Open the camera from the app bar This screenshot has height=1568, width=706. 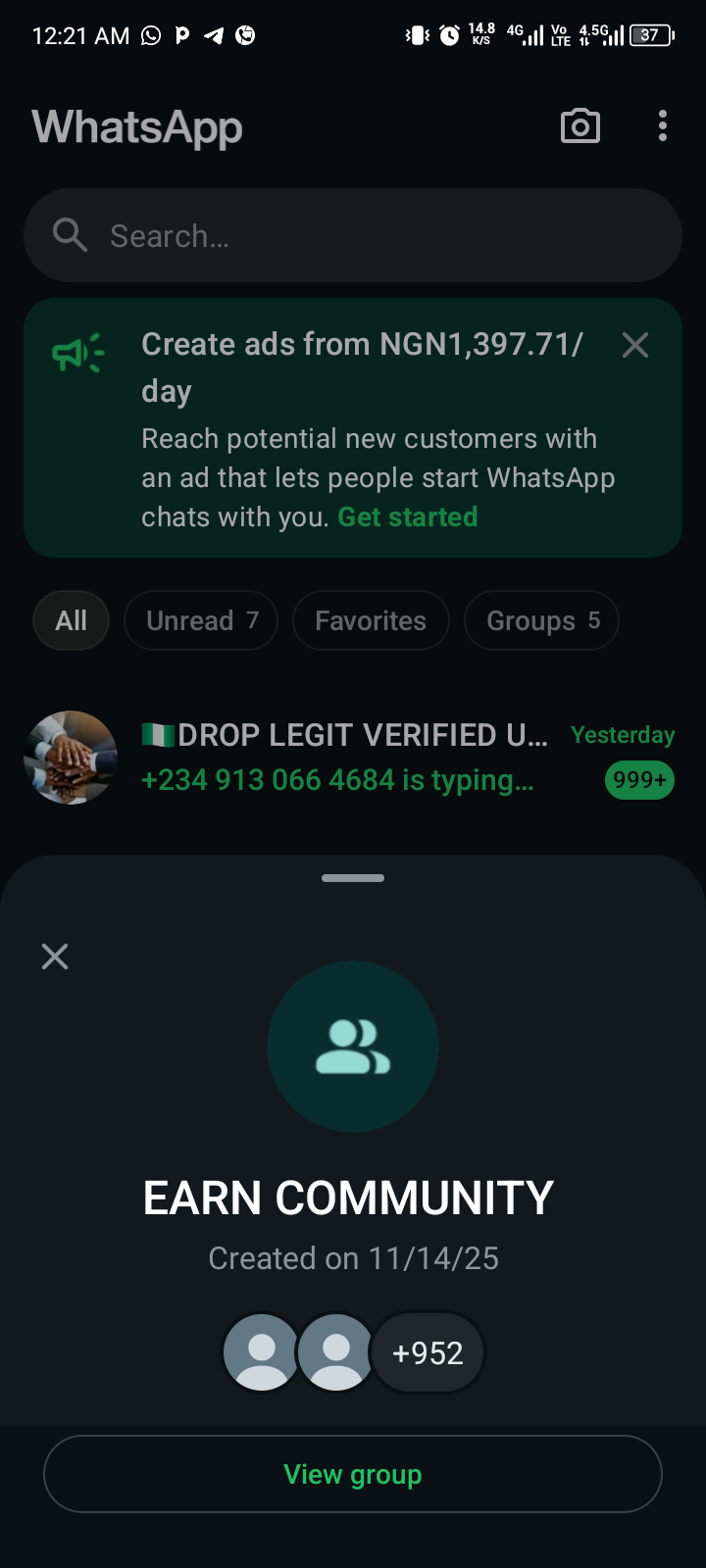tap(580, 126)
